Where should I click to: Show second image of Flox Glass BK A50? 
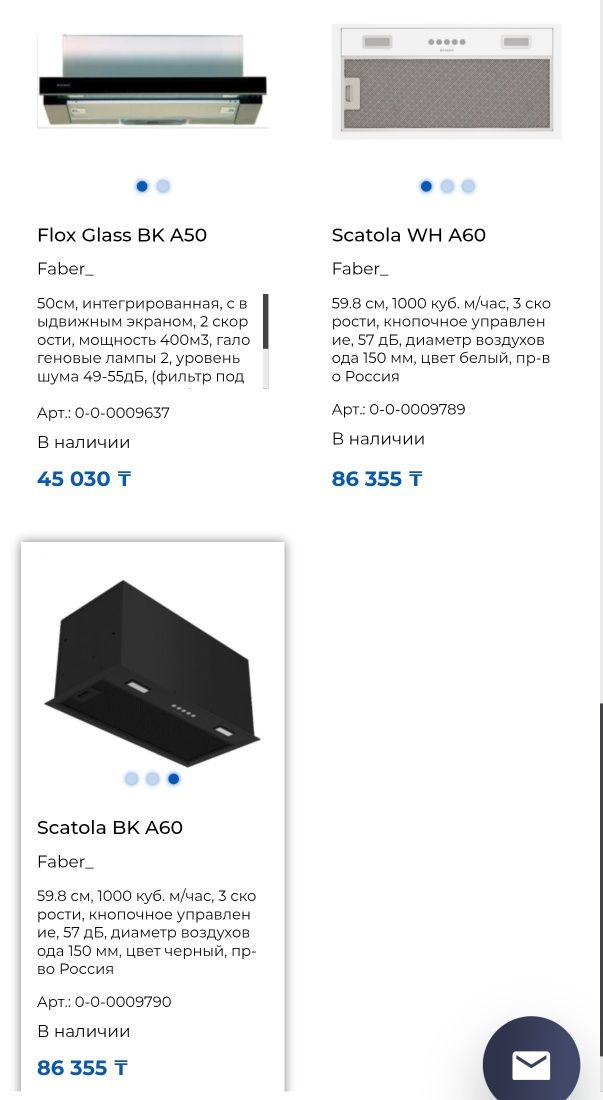[163, 186]
